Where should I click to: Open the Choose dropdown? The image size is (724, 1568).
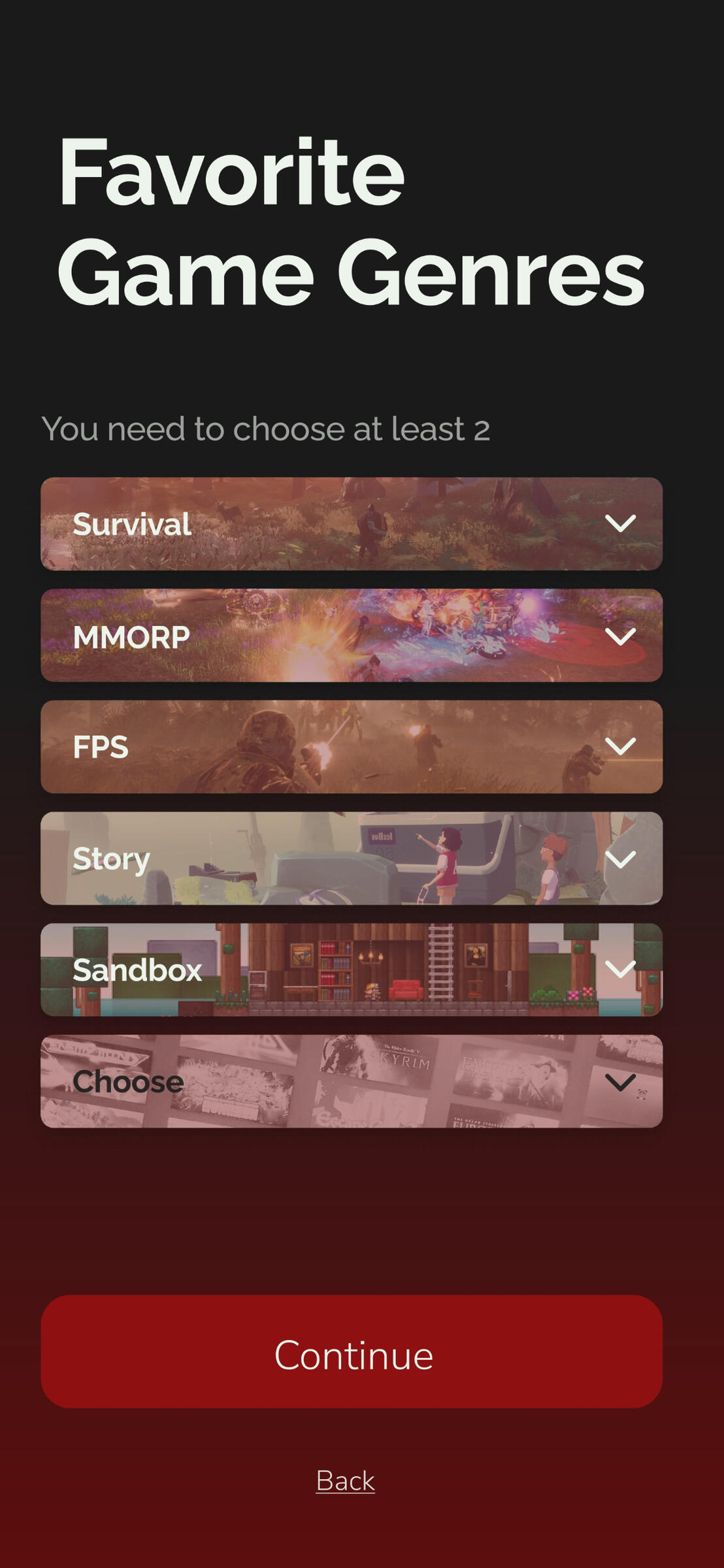click(x=619, y=1081)
